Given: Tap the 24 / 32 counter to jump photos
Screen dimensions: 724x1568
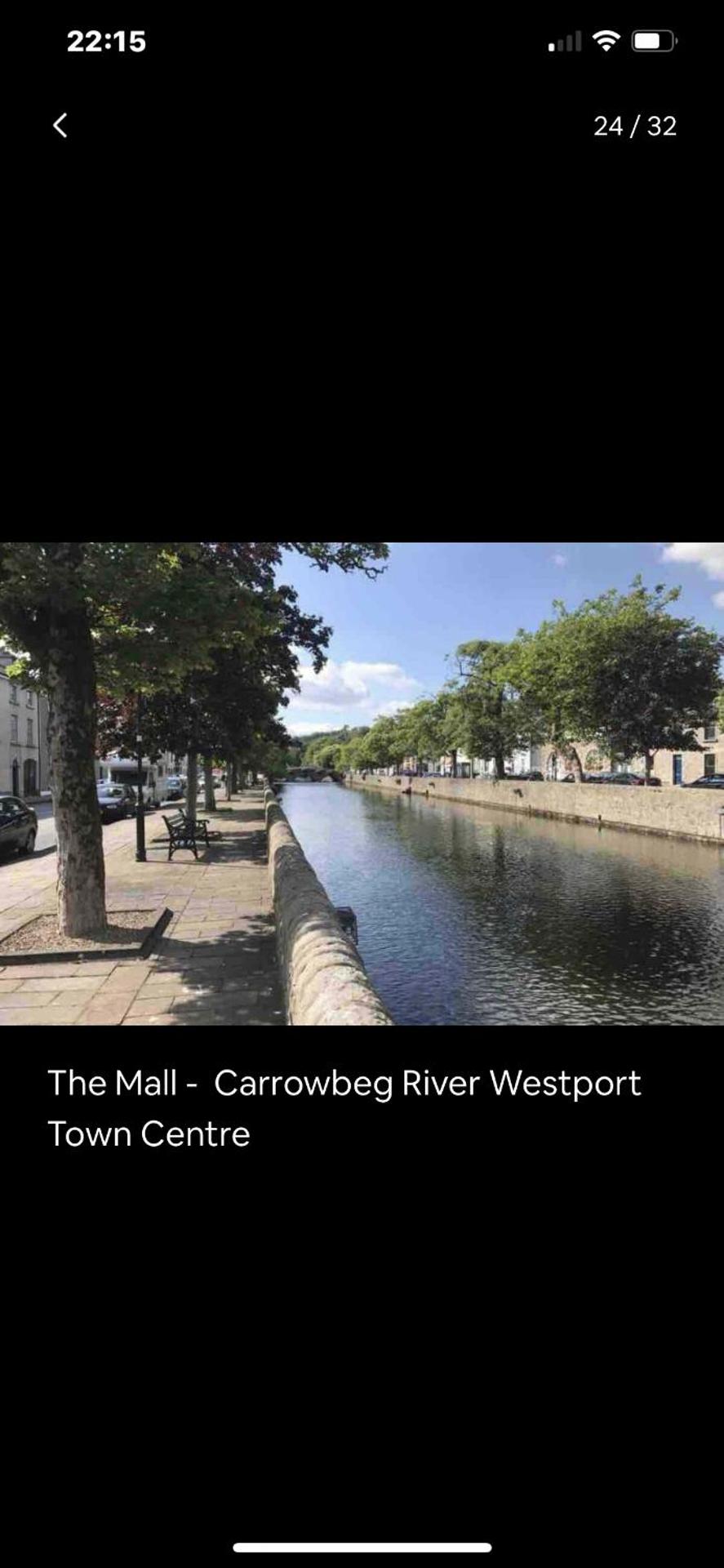Looking at the screenshot, I should [x=635, y=126].
